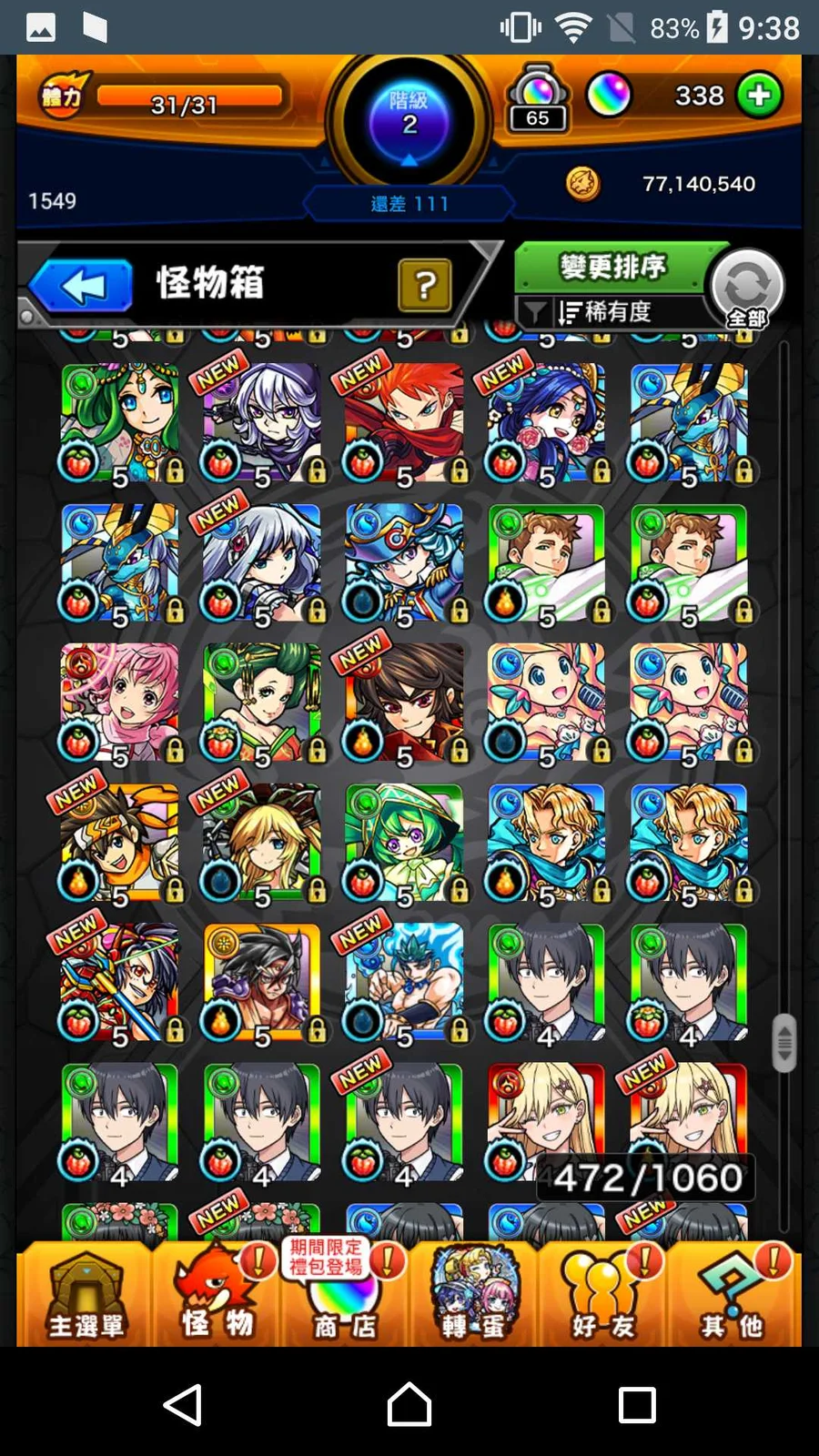Image resolution: width=819 pixels, height=1456 pixels.
Task: Tap the Android home button
Action: pyautogui.click(x=409, y=1404)
